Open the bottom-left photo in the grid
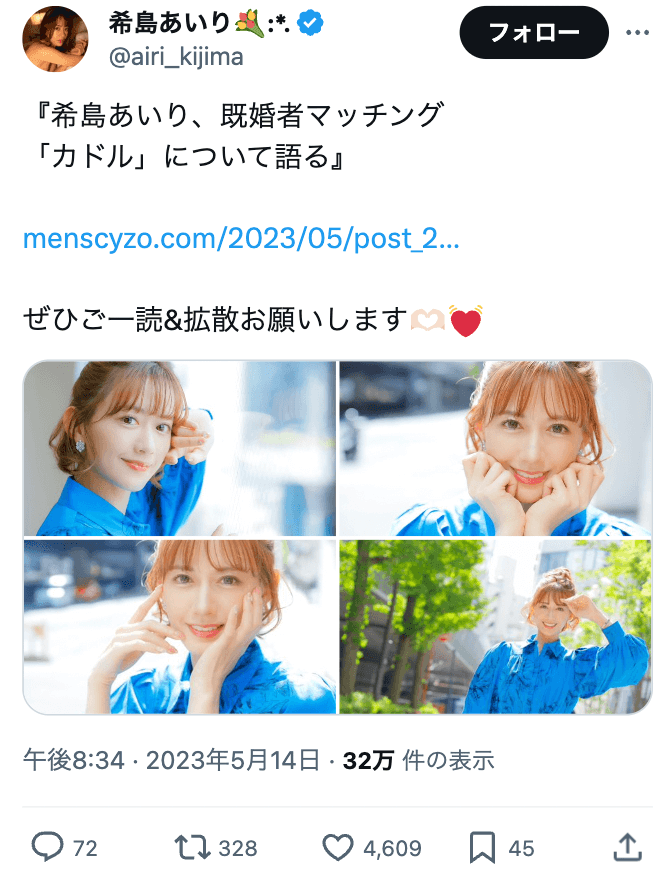This screenshot has height=882, width=670. point(180,626)
